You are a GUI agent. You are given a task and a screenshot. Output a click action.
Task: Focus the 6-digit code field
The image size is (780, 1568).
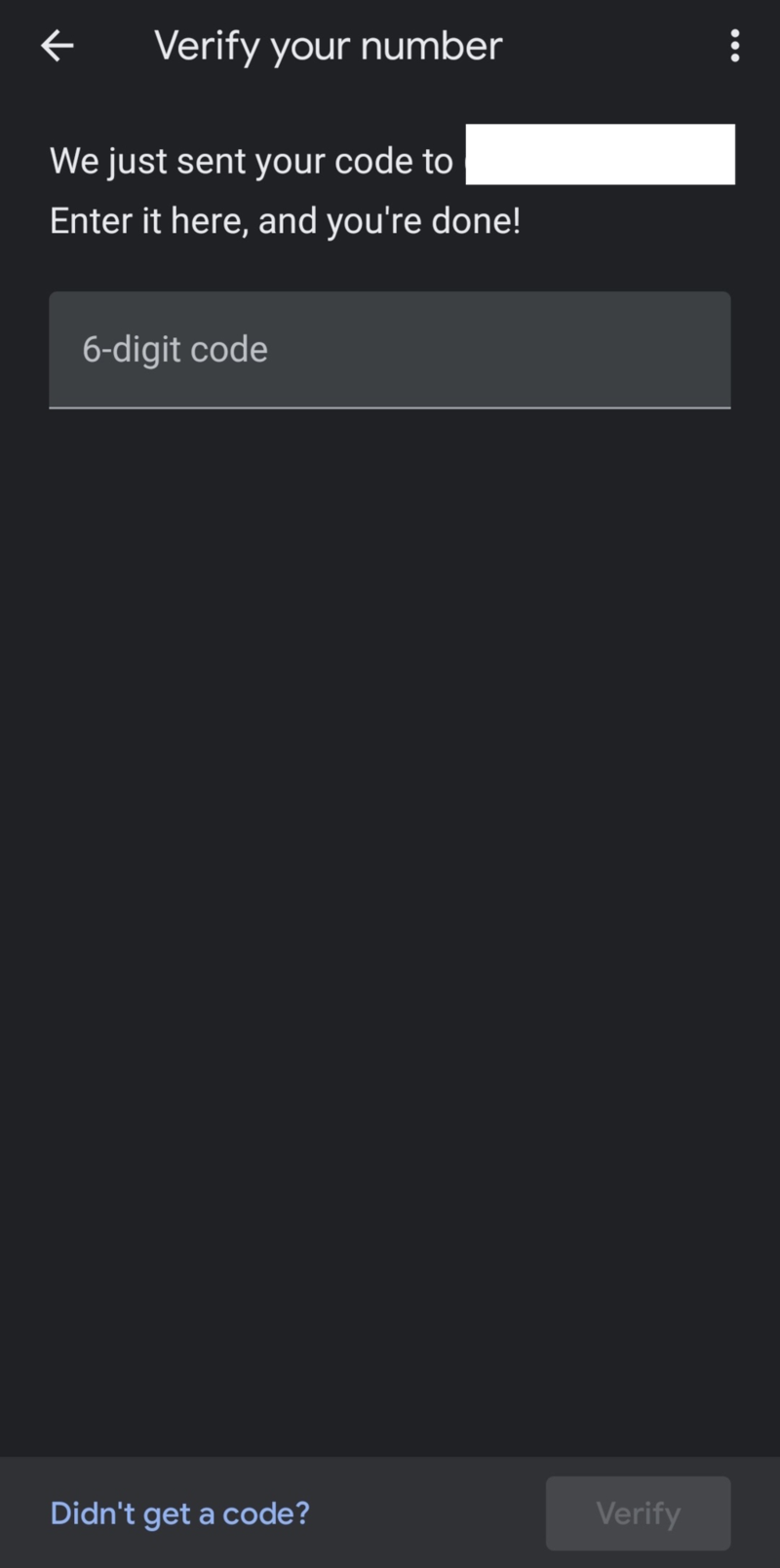click(390, 349)
